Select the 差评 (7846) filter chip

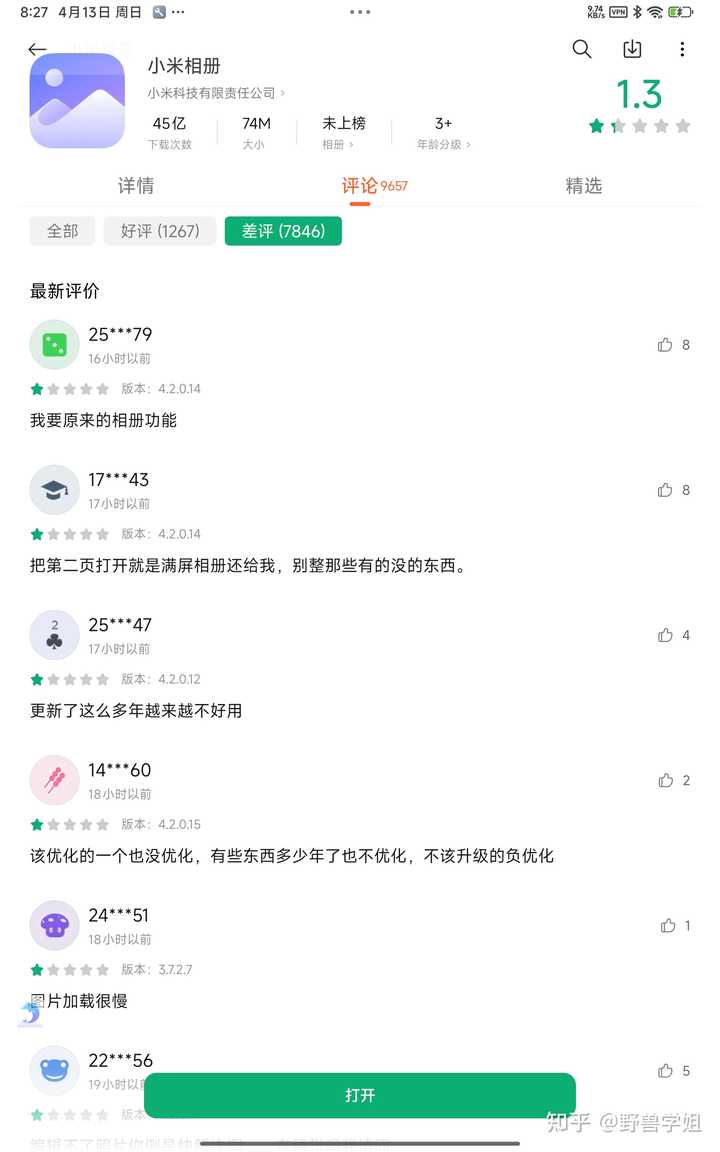(x=283, y=231)
